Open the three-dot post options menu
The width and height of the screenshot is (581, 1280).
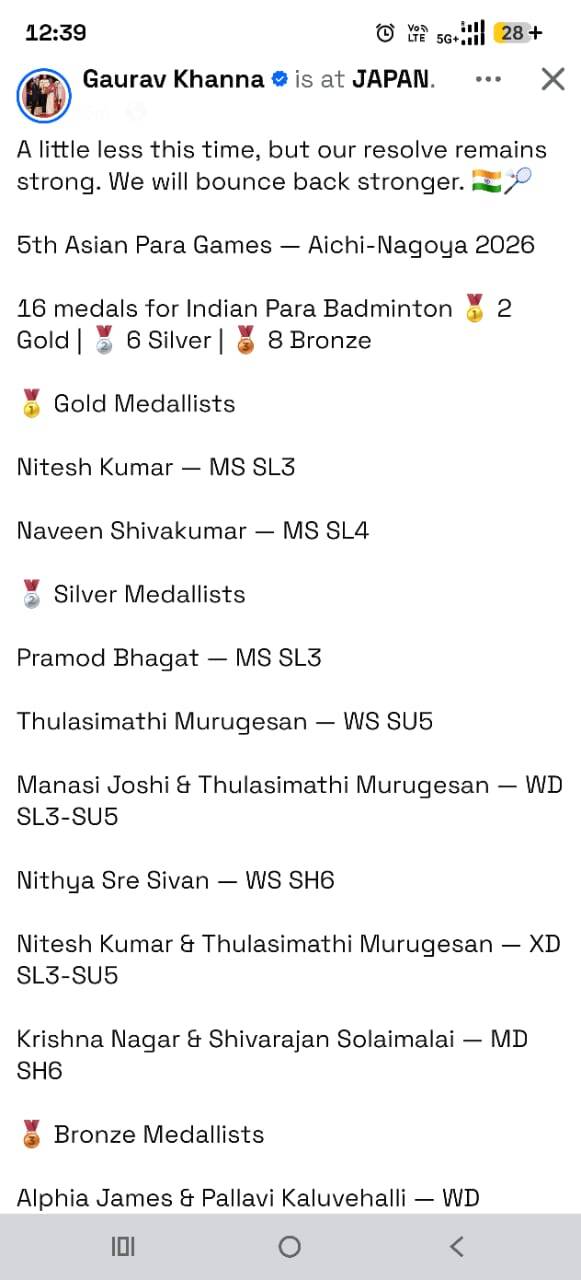[489, 79]
